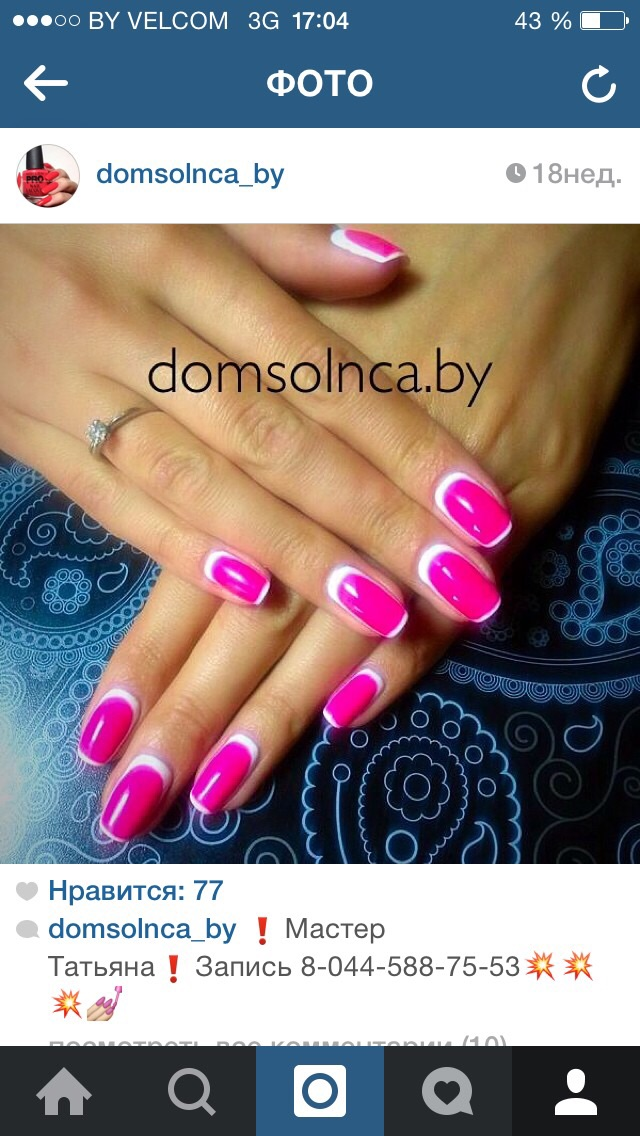Switch to the Profile tab
The image size is (640, 1136).
(576, 1091)
